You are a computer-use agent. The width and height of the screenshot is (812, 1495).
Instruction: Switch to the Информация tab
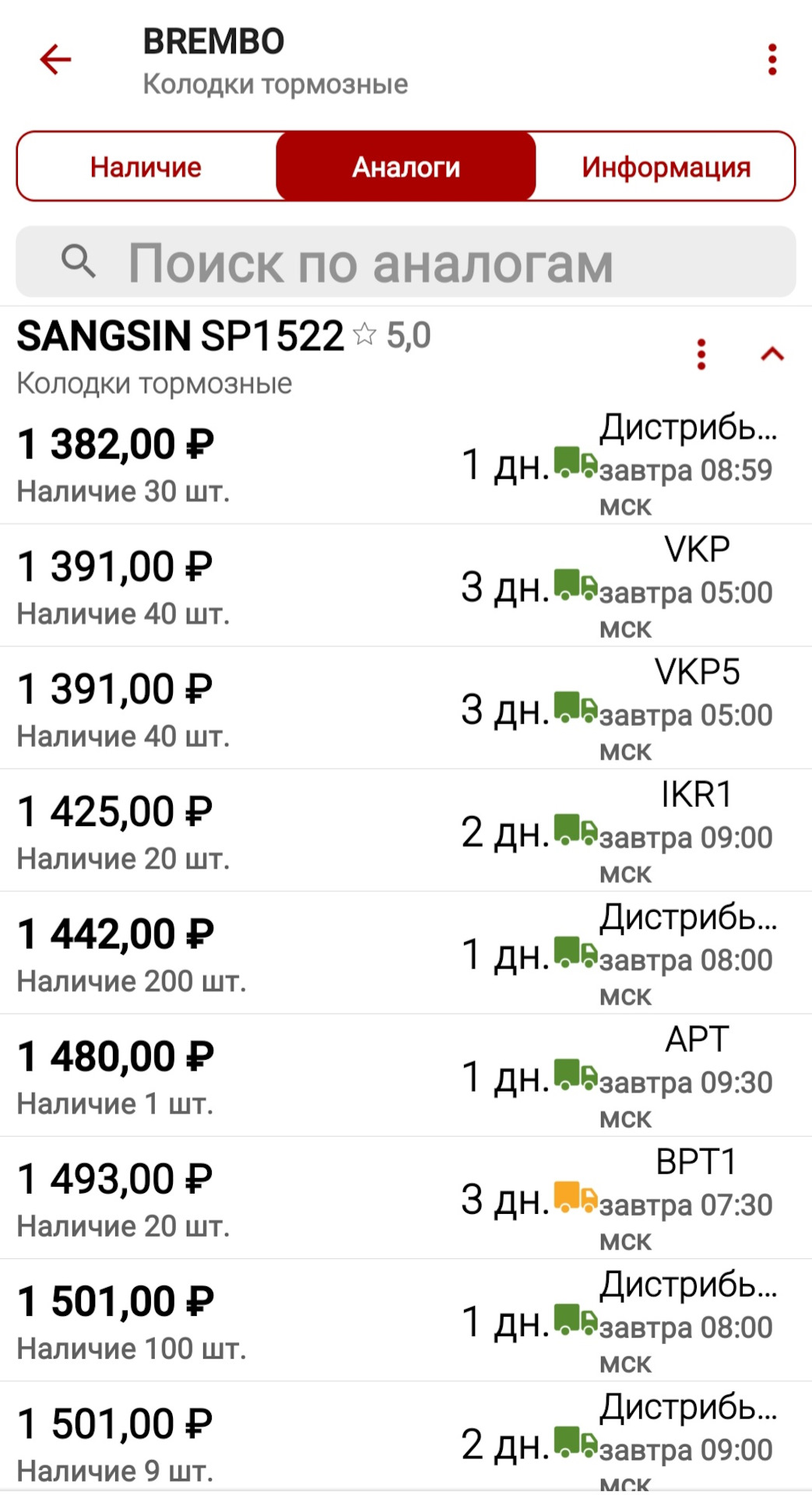[666, 167]
